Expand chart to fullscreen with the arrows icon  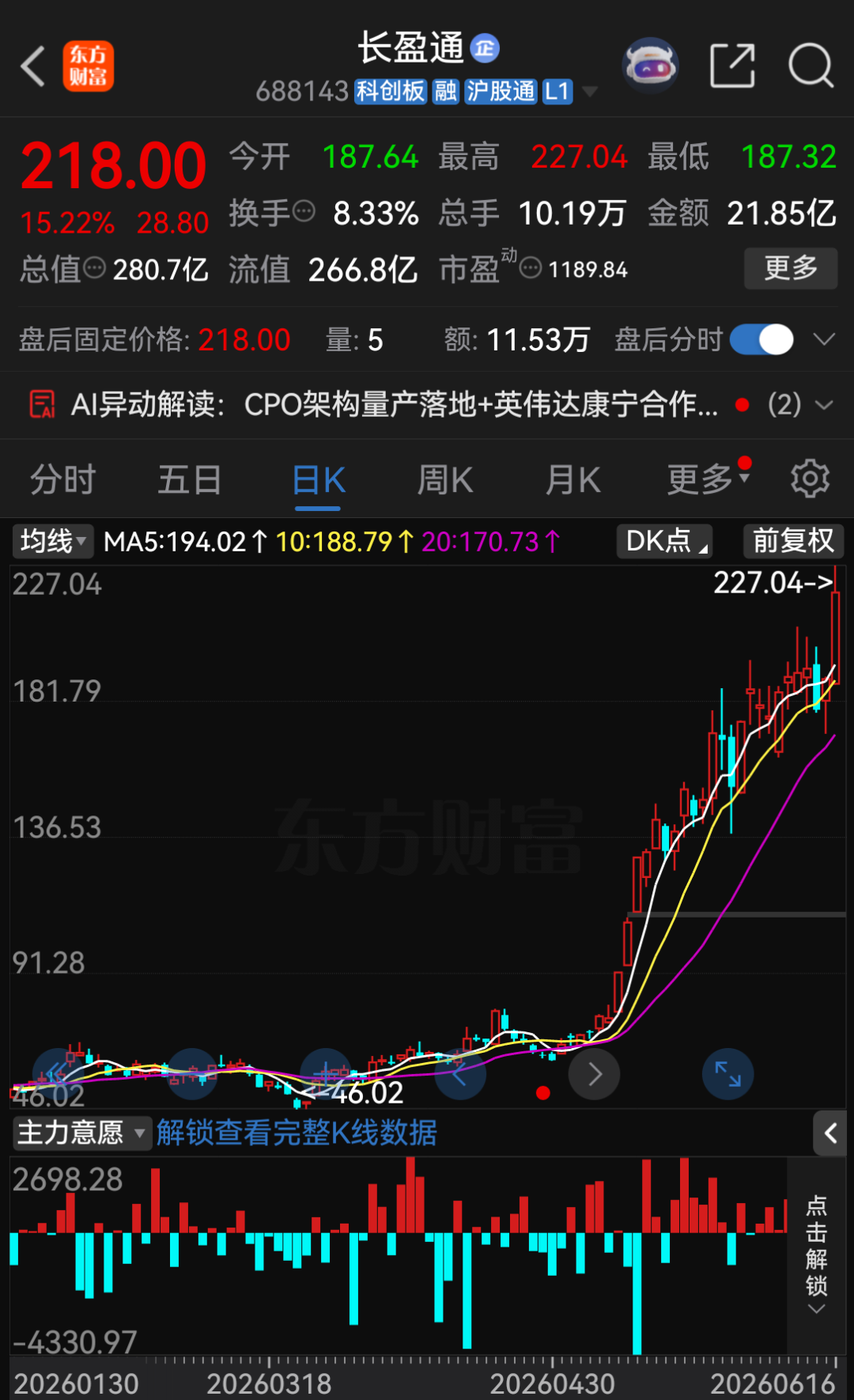click(727, 1074)
